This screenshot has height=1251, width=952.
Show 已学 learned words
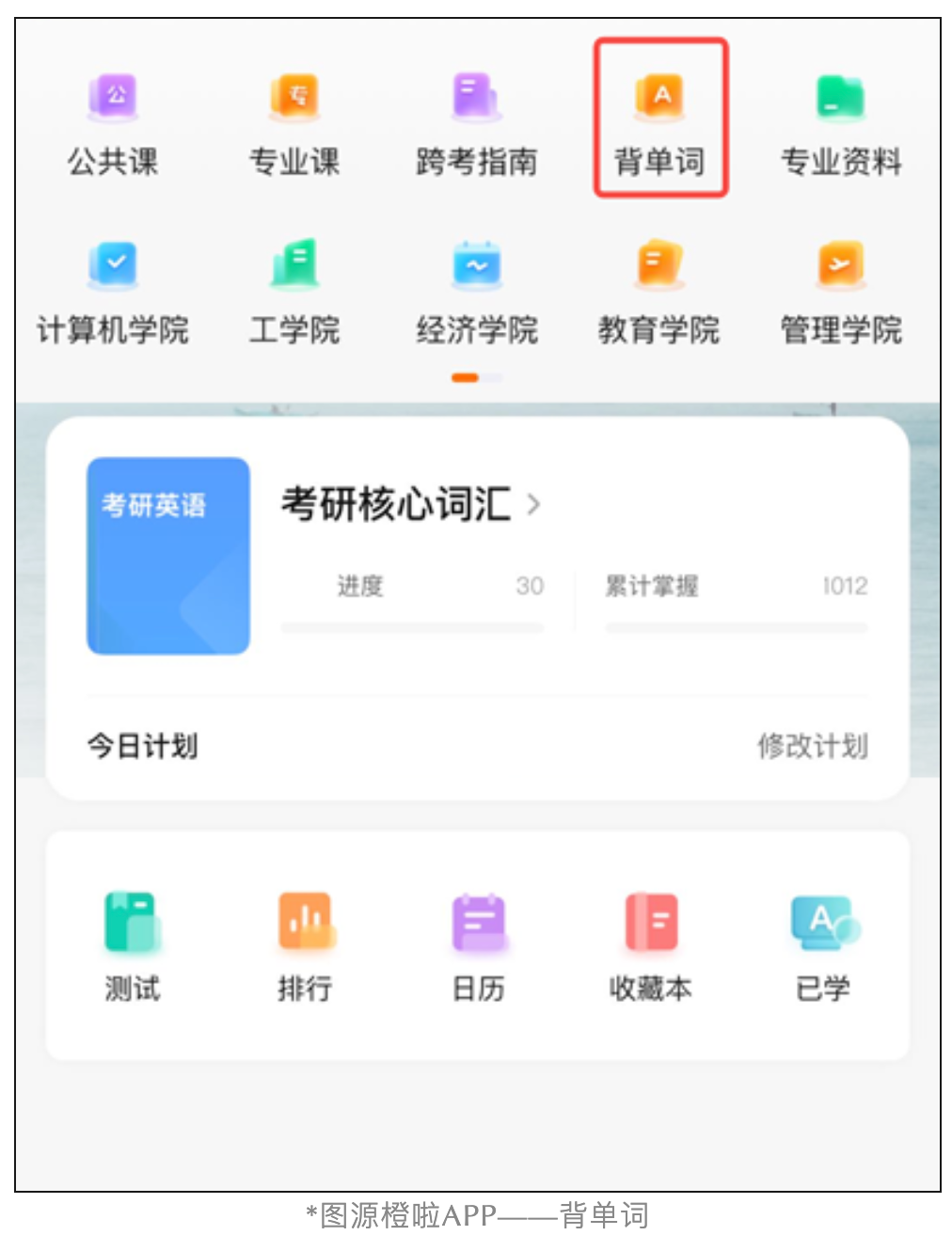(823, 945)
